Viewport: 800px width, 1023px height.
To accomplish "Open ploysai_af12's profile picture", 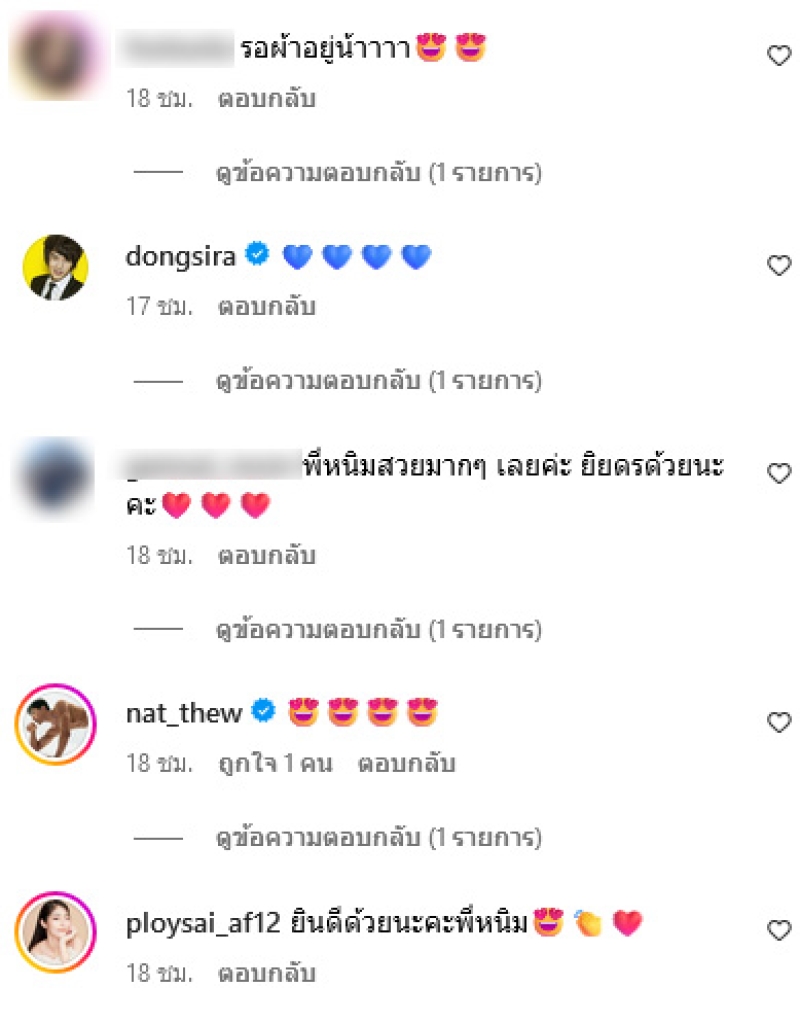I will [x=56, y=932].
